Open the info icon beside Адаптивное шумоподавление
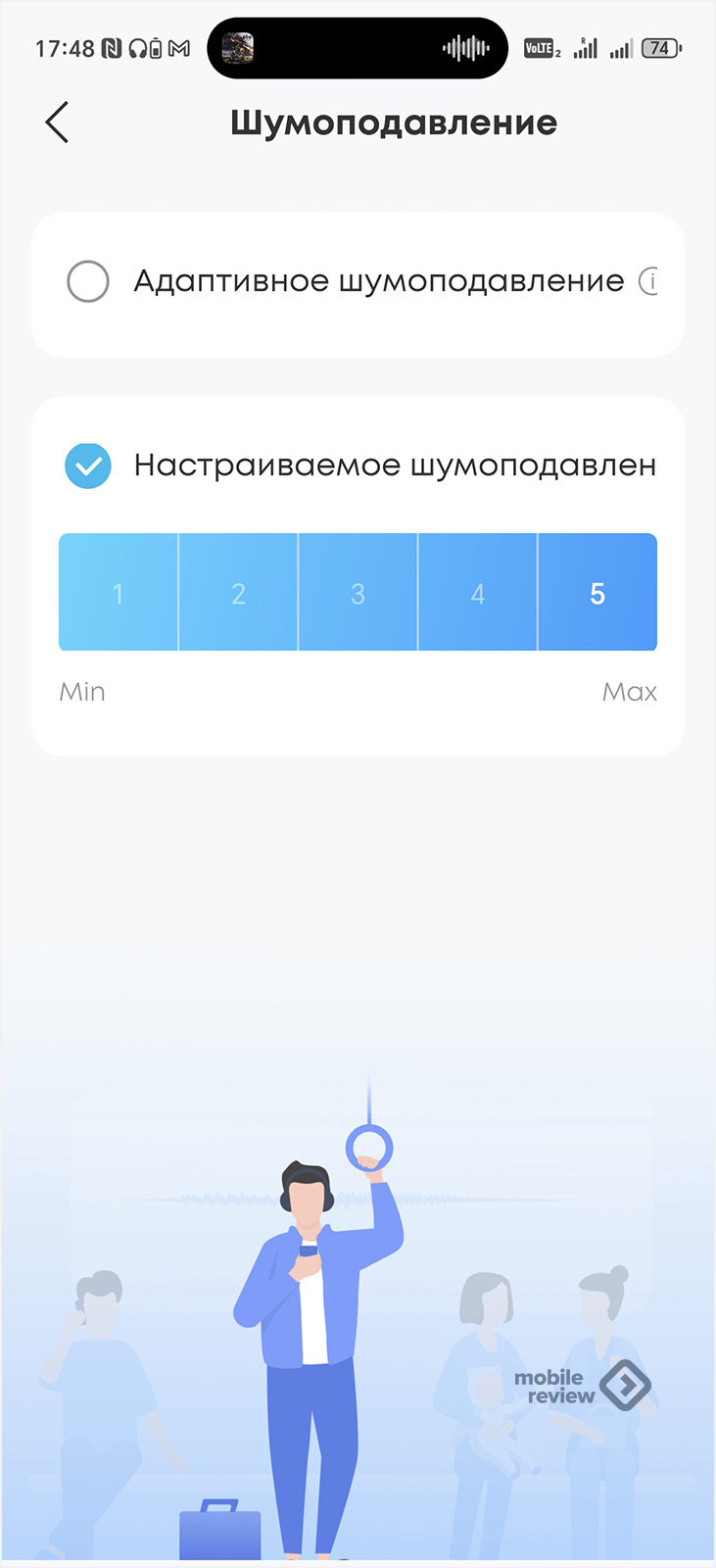The height and width of the screenshot is (1568, 716). (648, 281)
